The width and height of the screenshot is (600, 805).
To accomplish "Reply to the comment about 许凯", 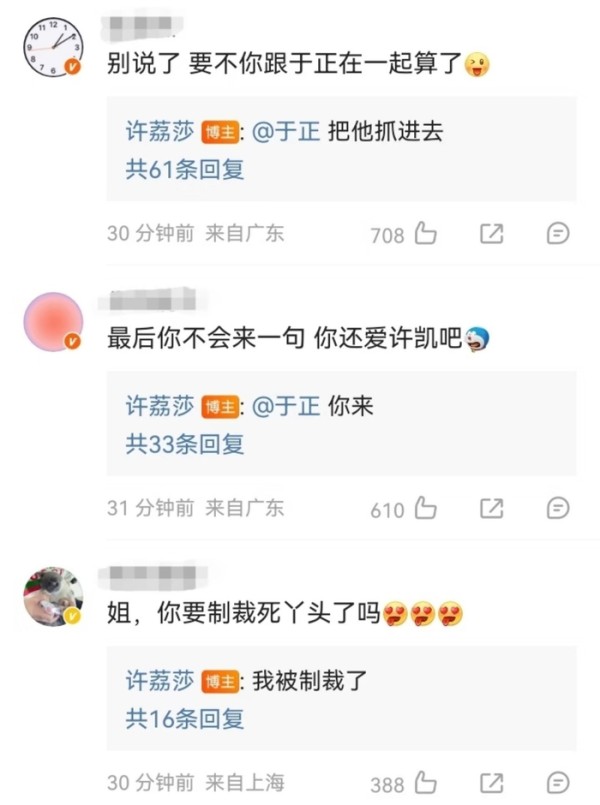I will pos(558,509).
